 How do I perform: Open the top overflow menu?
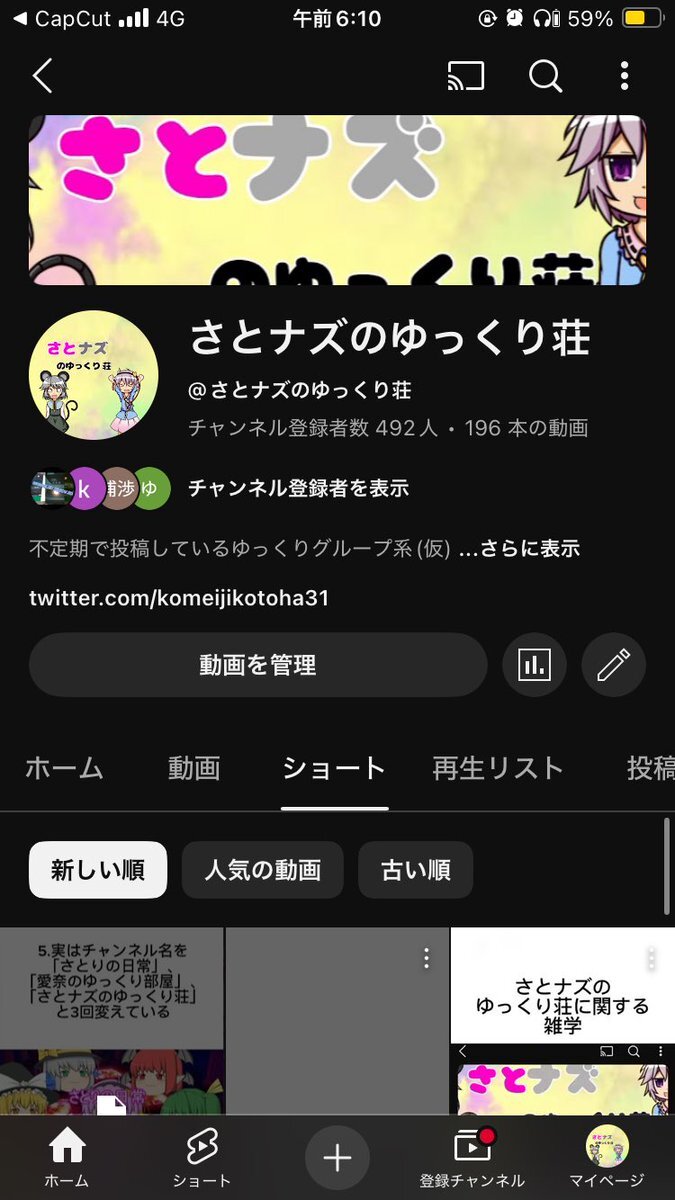click(624, 76)
